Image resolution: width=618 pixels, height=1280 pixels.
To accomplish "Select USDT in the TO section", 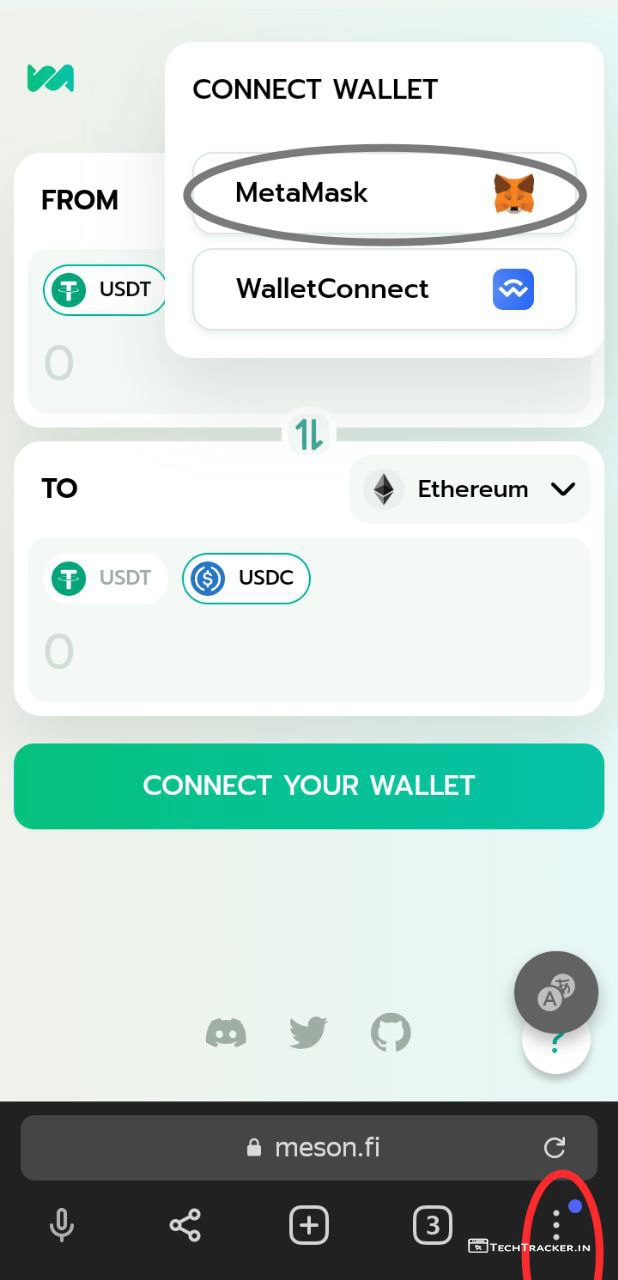I will (104, 578).
